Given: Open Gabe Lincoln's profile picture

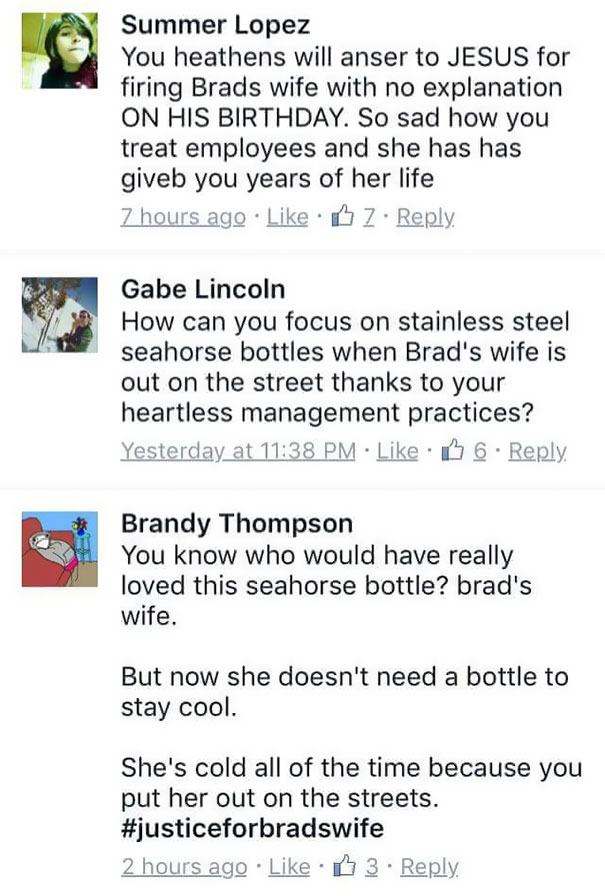Looking at the screenshot, I should click(60, 316).
